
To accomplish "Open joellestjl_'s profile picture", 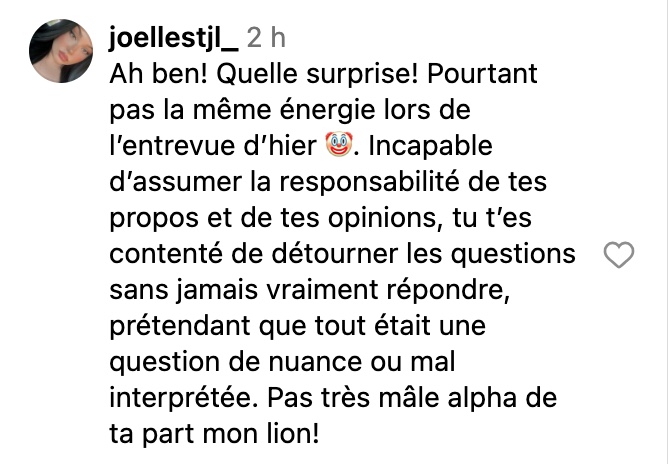I will (62, 51).
